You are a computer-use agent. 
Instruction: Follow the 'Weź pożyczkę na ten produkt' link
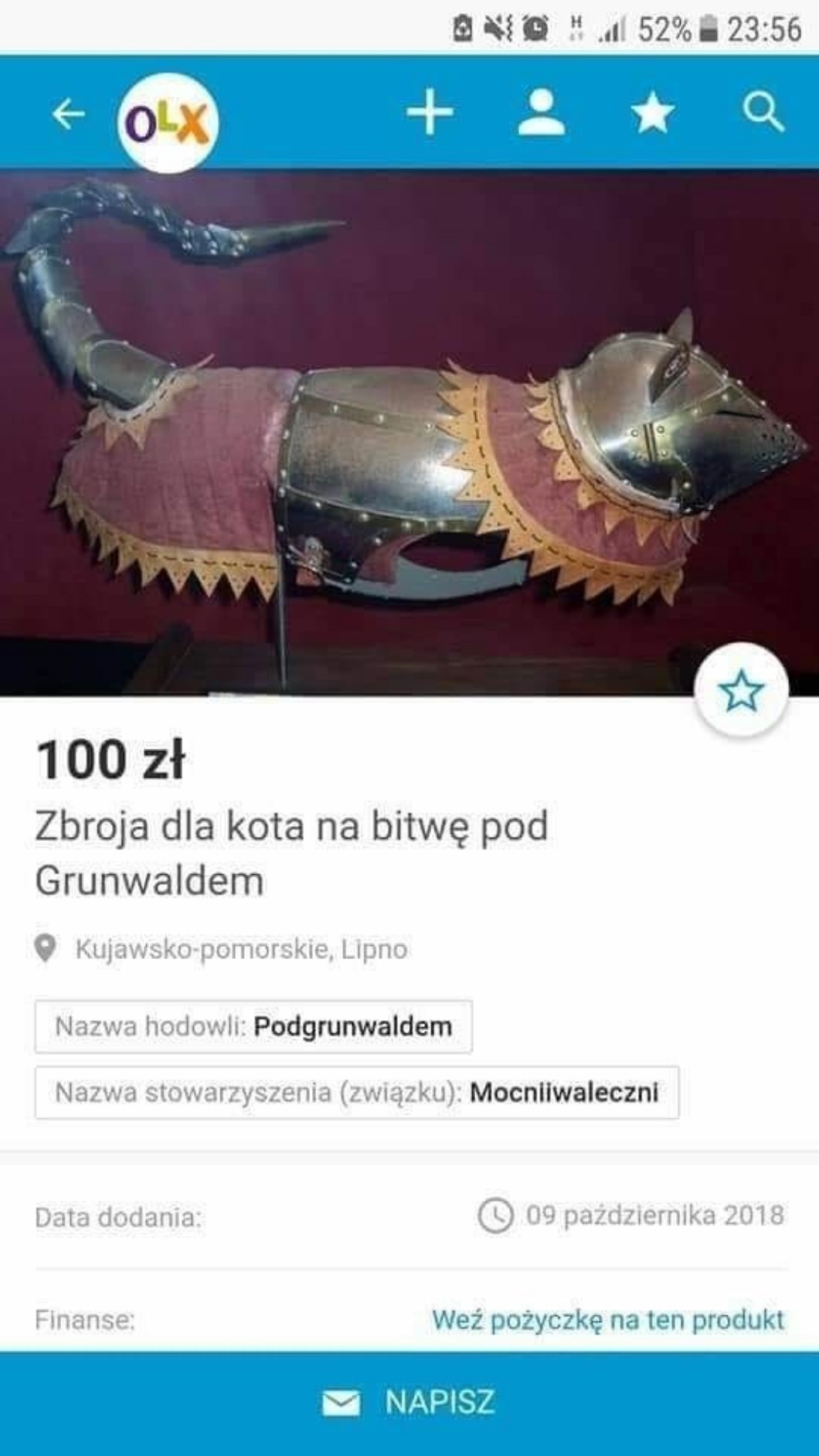point(607,1319)
